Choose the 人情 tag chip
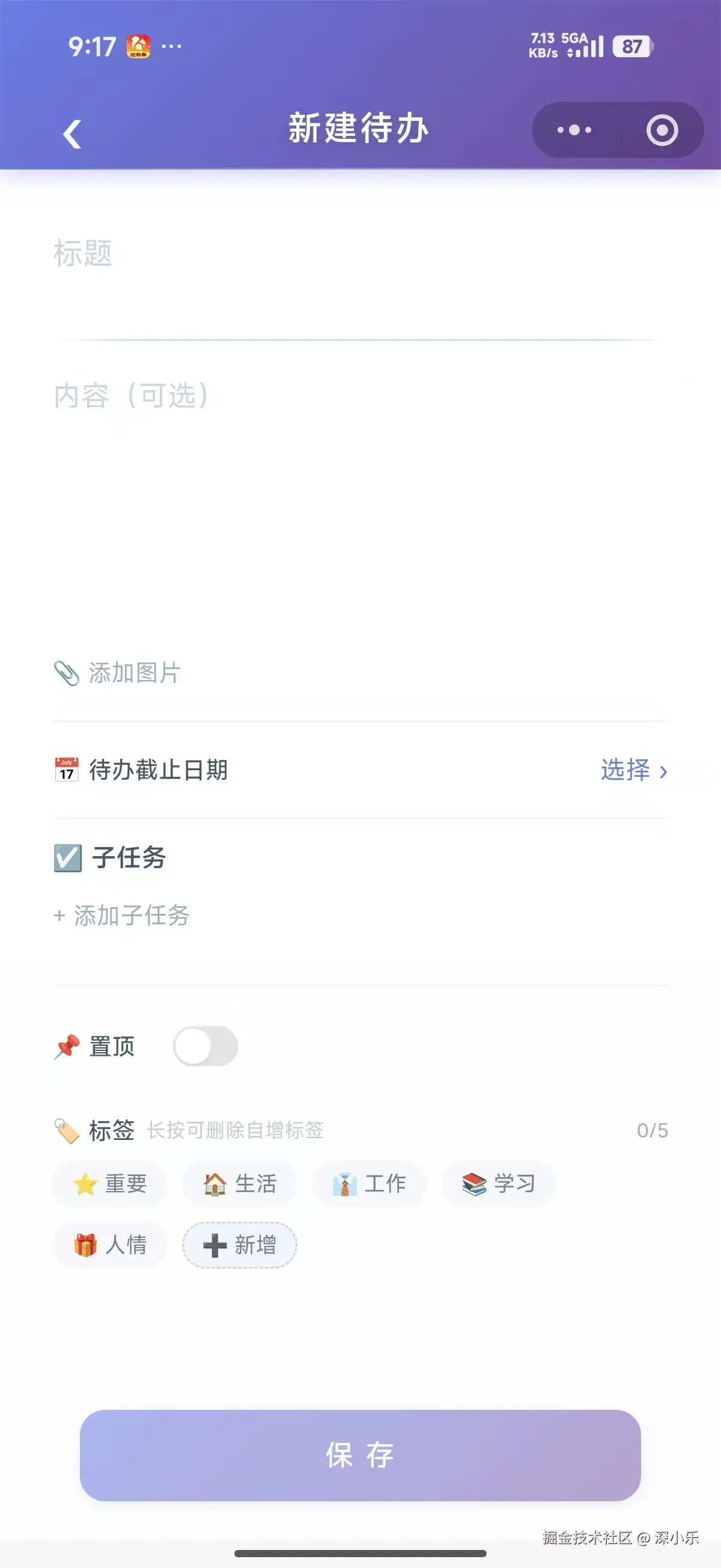Viewport: 721px width, 1568px height. coord(110,1245)
